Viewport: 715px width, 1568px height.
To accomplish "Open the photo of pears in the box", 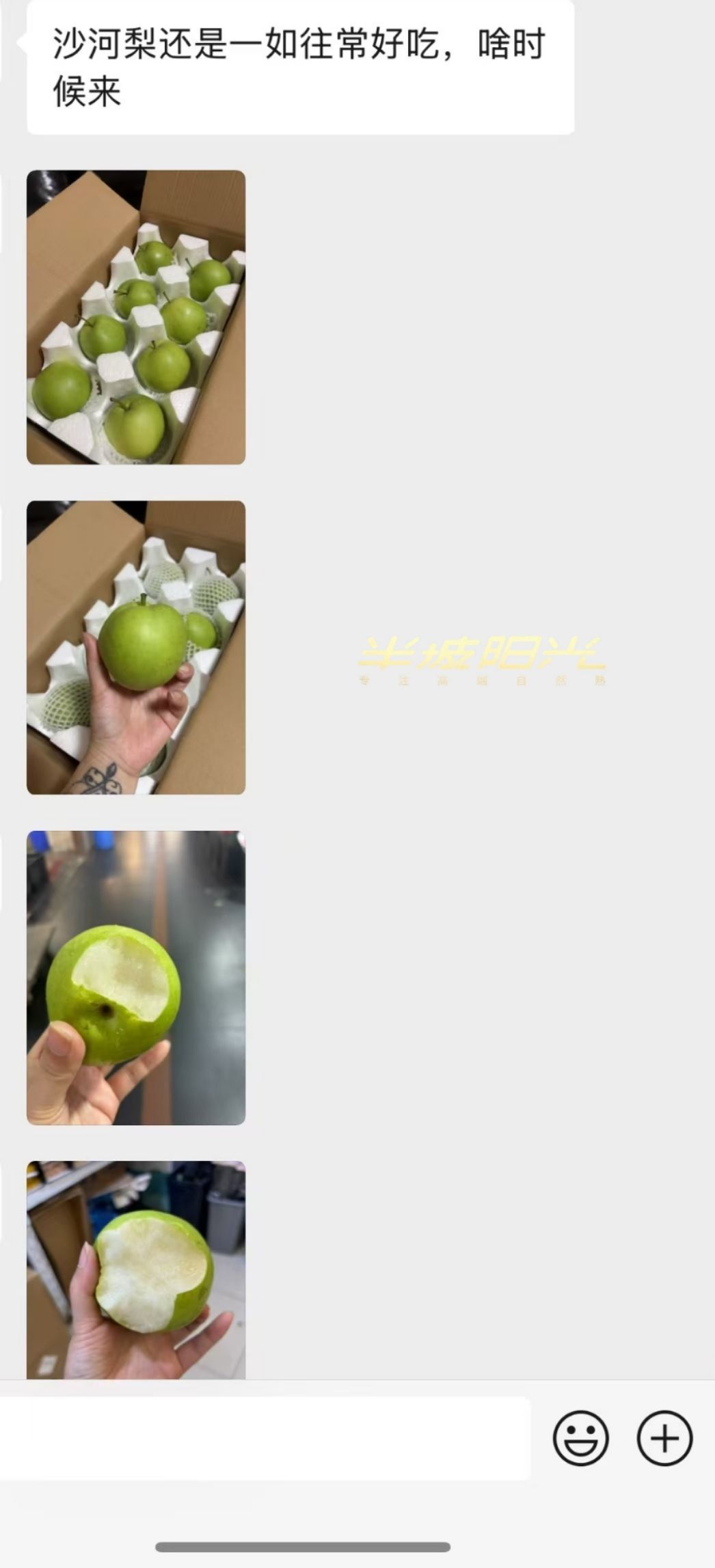I will (x=136, y=317).
